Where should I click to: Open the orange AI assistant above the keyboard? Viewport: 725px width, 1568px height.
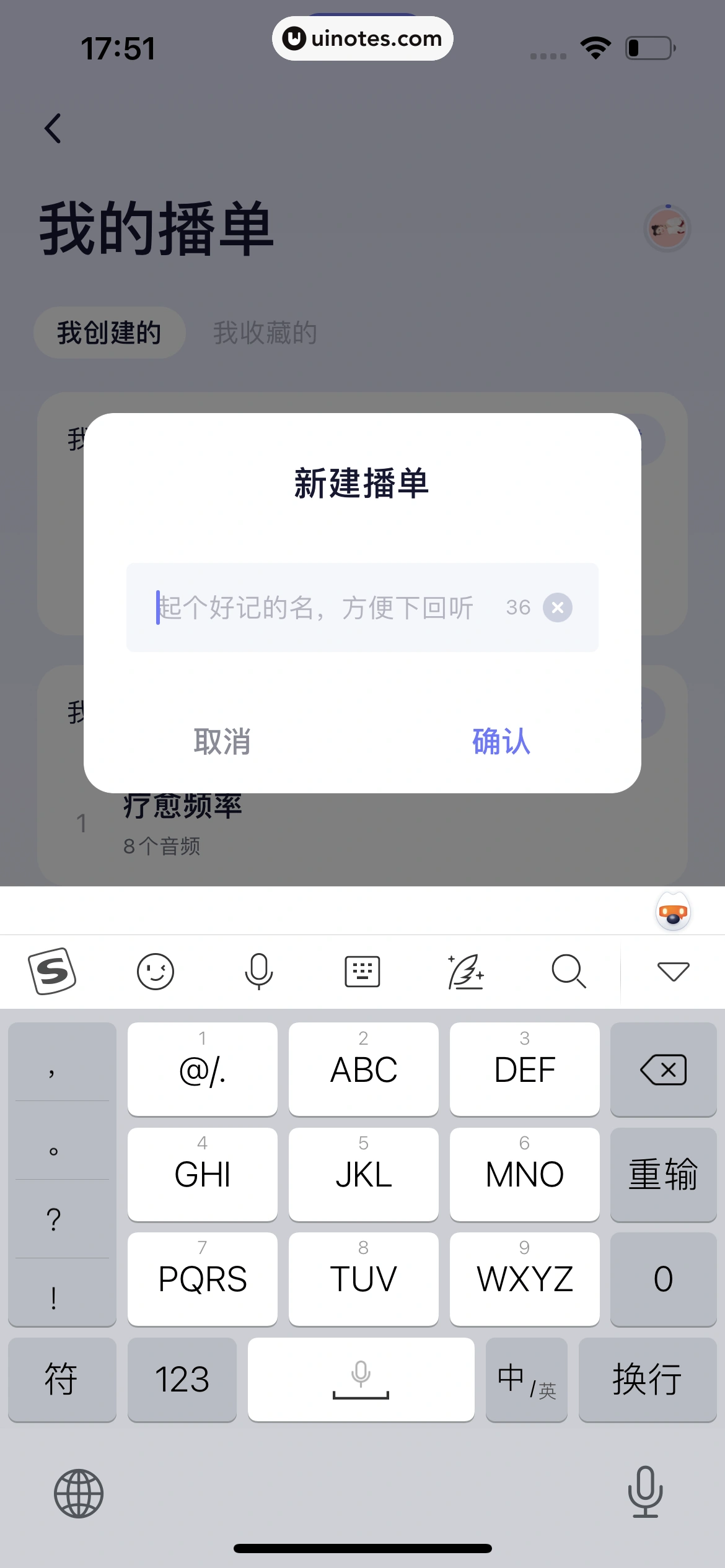click(x=672, y=912)
